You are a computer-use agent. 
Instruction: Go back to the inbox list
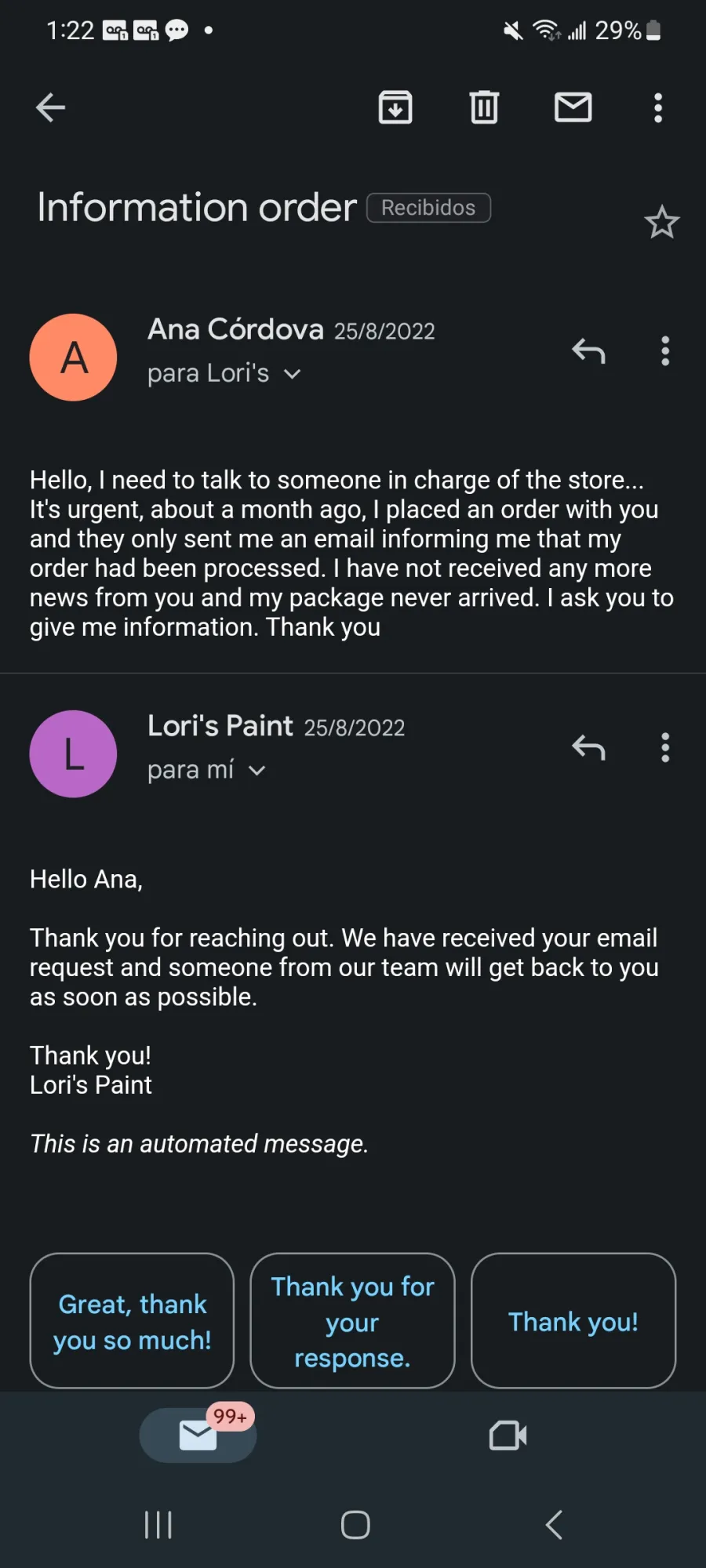50,107
